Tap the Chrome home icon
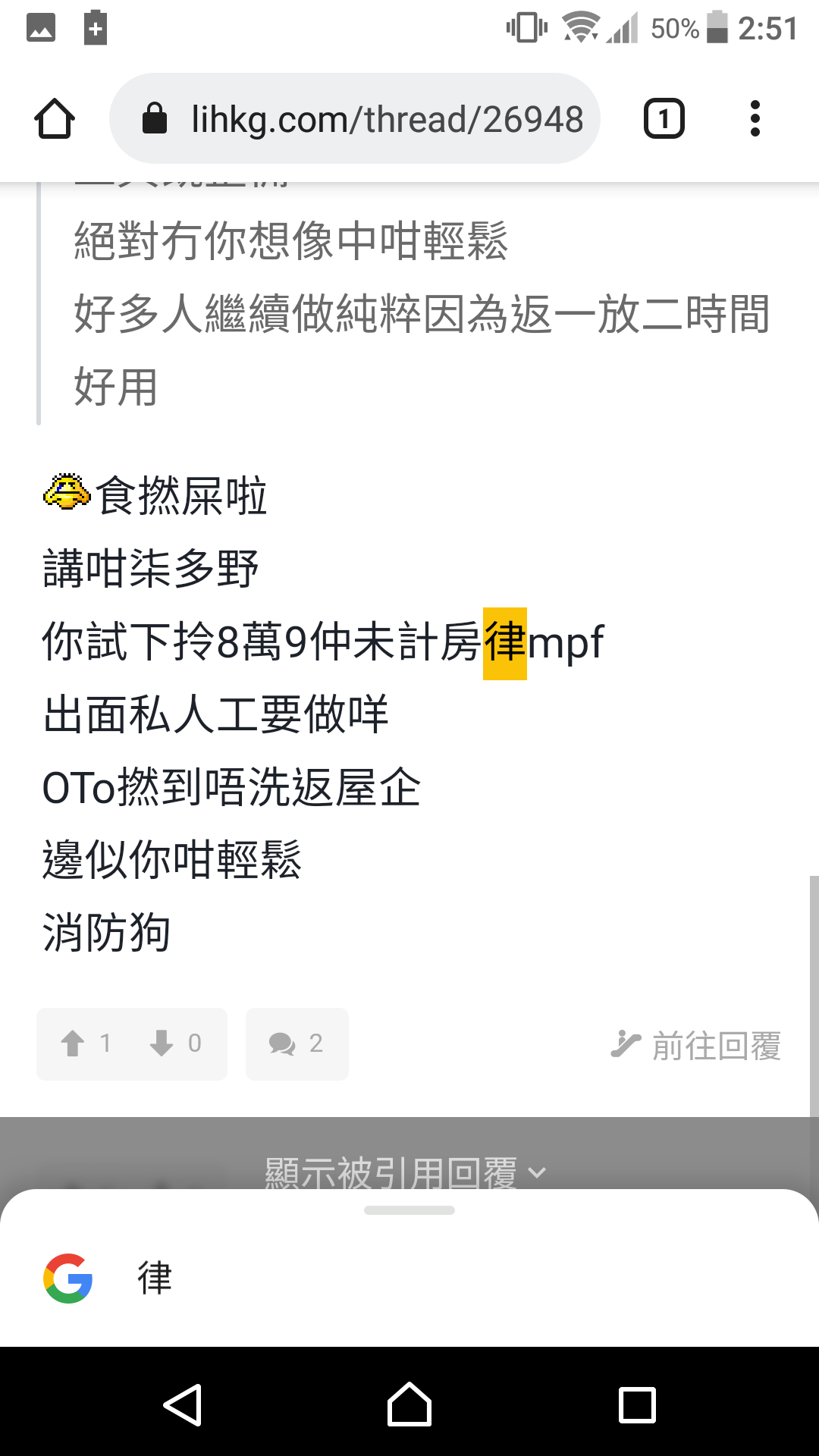 click(55, 119)
